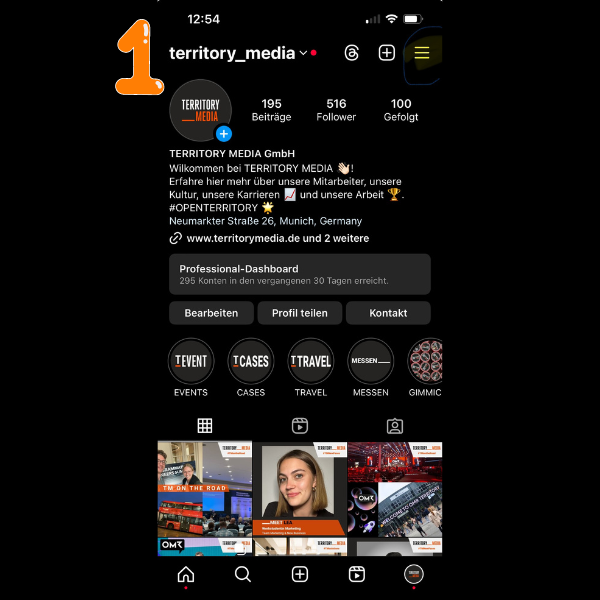Open search in the bottom navigation
The width and height of the screenshot is (600, 600).
pos(243,574)
